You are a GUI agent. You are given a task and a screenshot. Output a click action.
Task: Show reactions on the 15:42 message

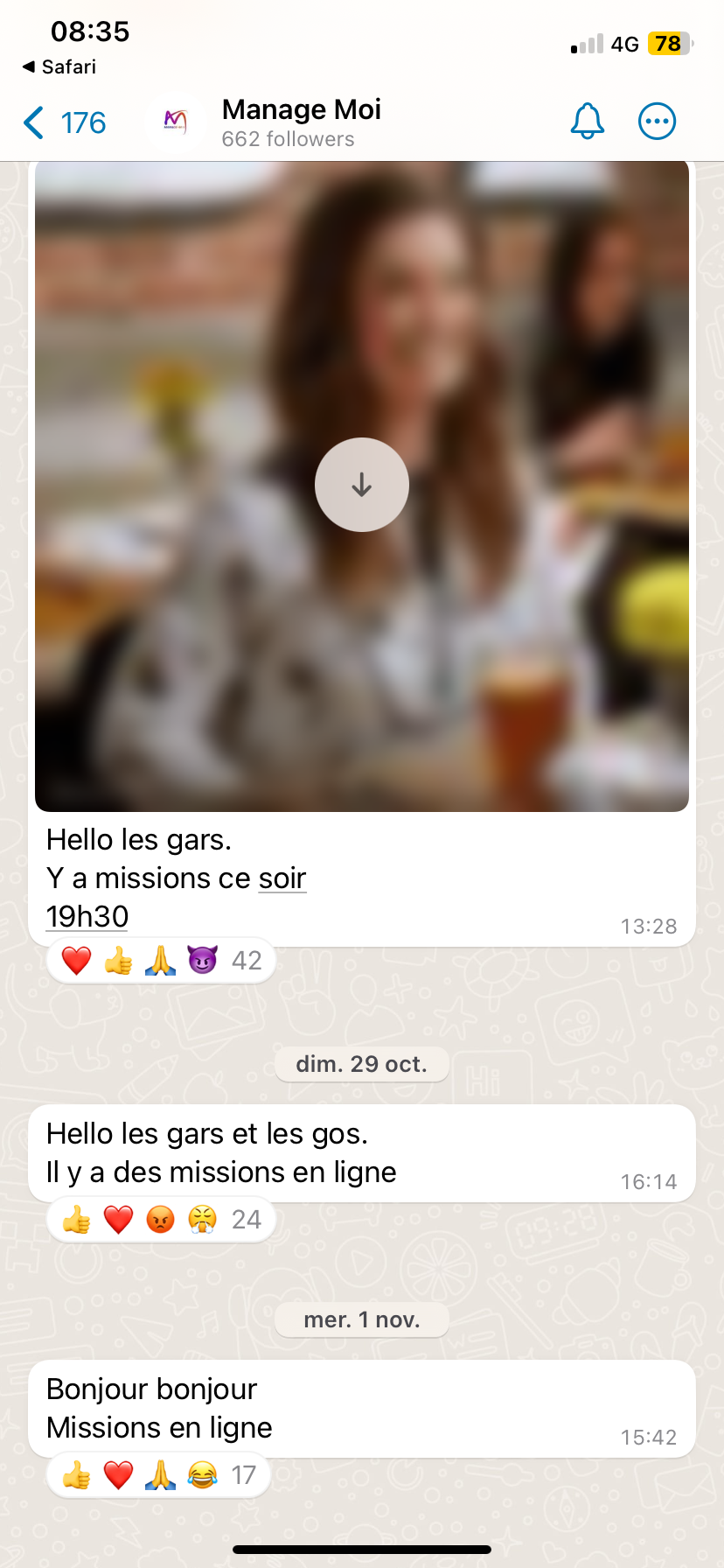[x=158, y=1475]
